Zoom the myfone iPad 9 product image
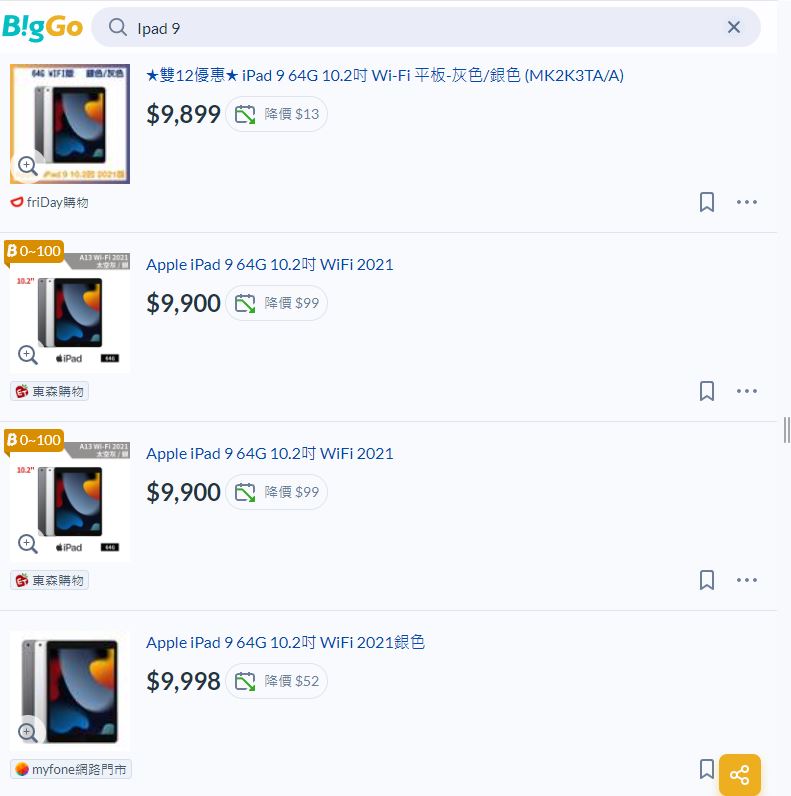 pyautogui.click(x=28, y=733)
